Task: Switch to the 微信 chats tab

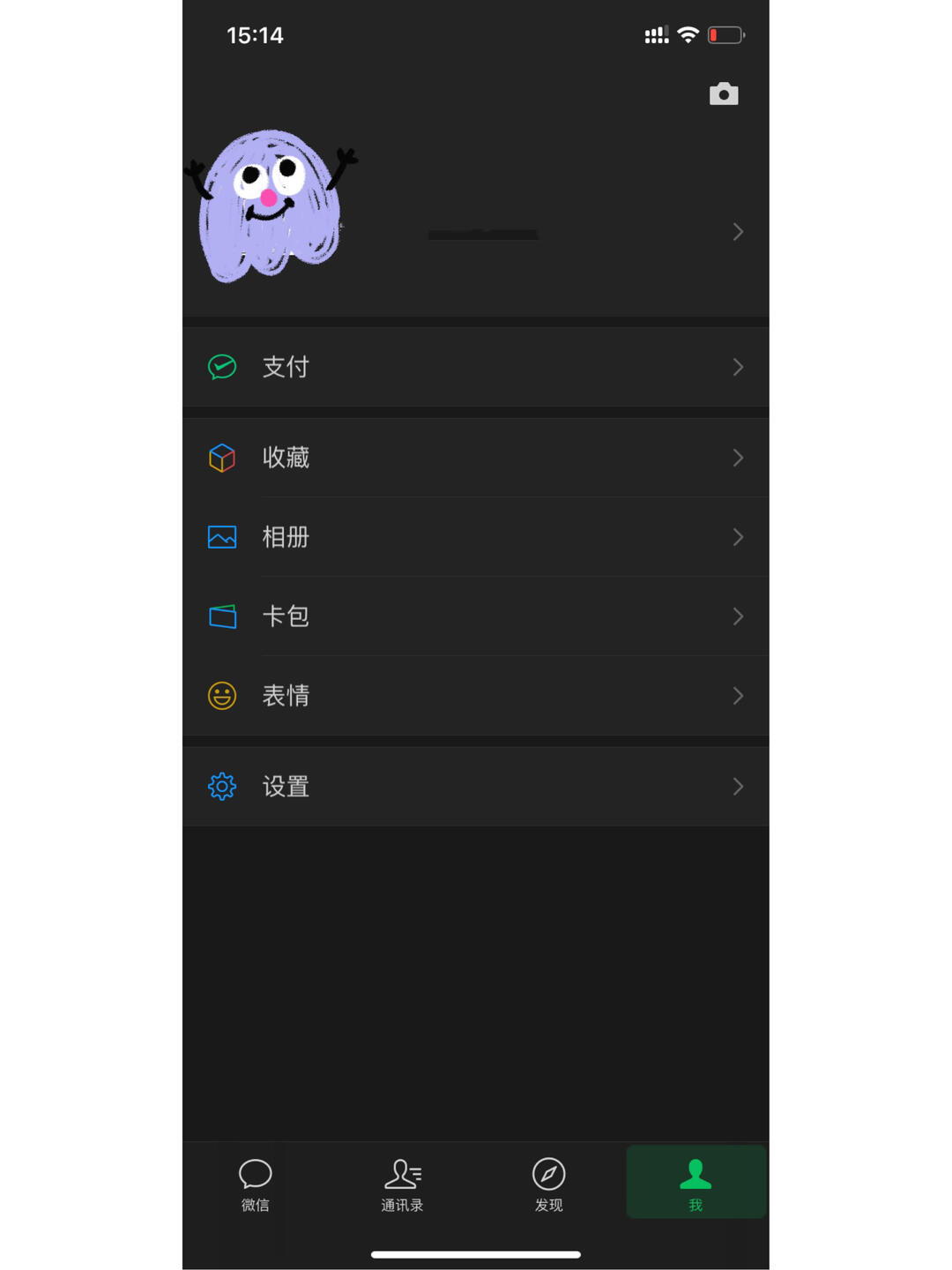Action: (256, 1184)
